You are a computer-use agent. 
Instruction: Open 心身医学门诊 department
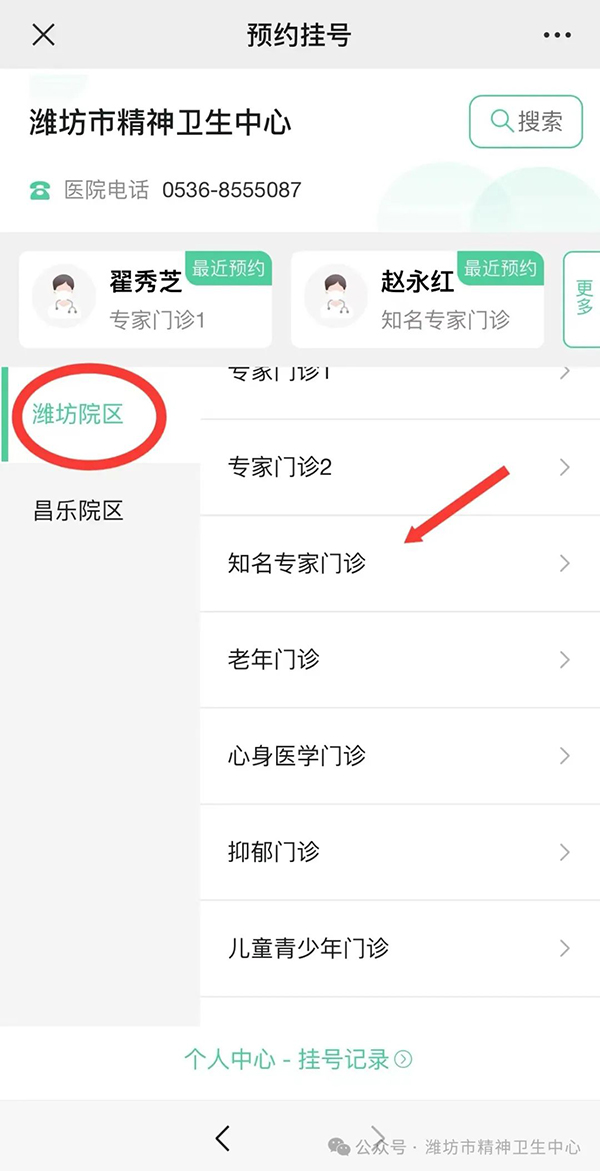click(x=398, y=756)
